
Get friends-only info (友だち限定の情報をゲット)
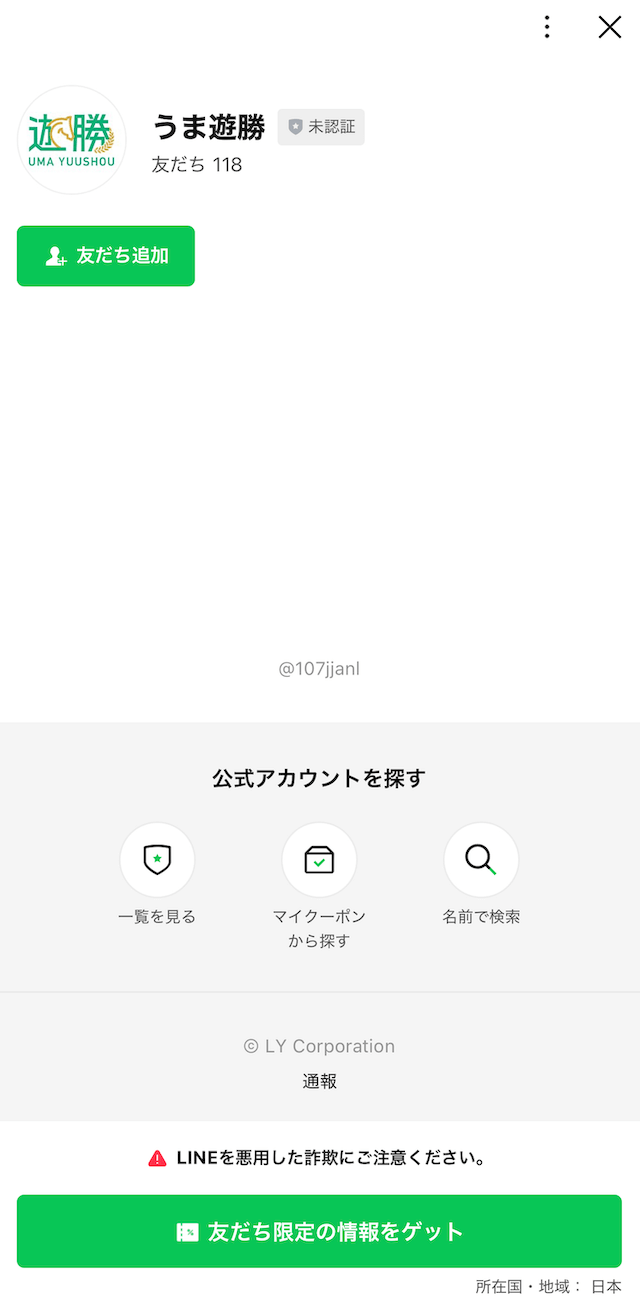[319, 1231]
